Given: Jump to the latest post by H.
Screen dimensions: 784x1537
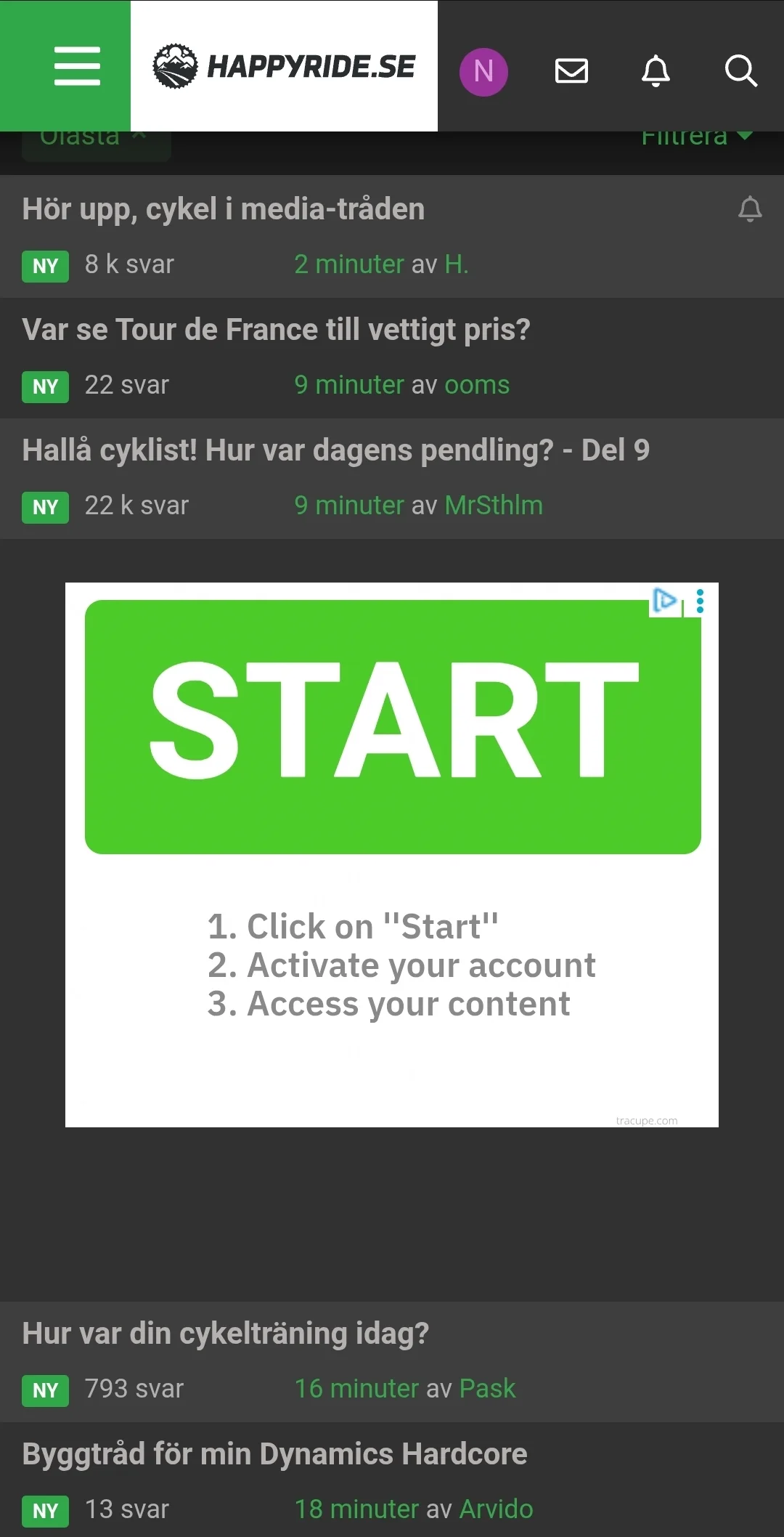Looking at the screenshot, I should click(x=348, y=264).
